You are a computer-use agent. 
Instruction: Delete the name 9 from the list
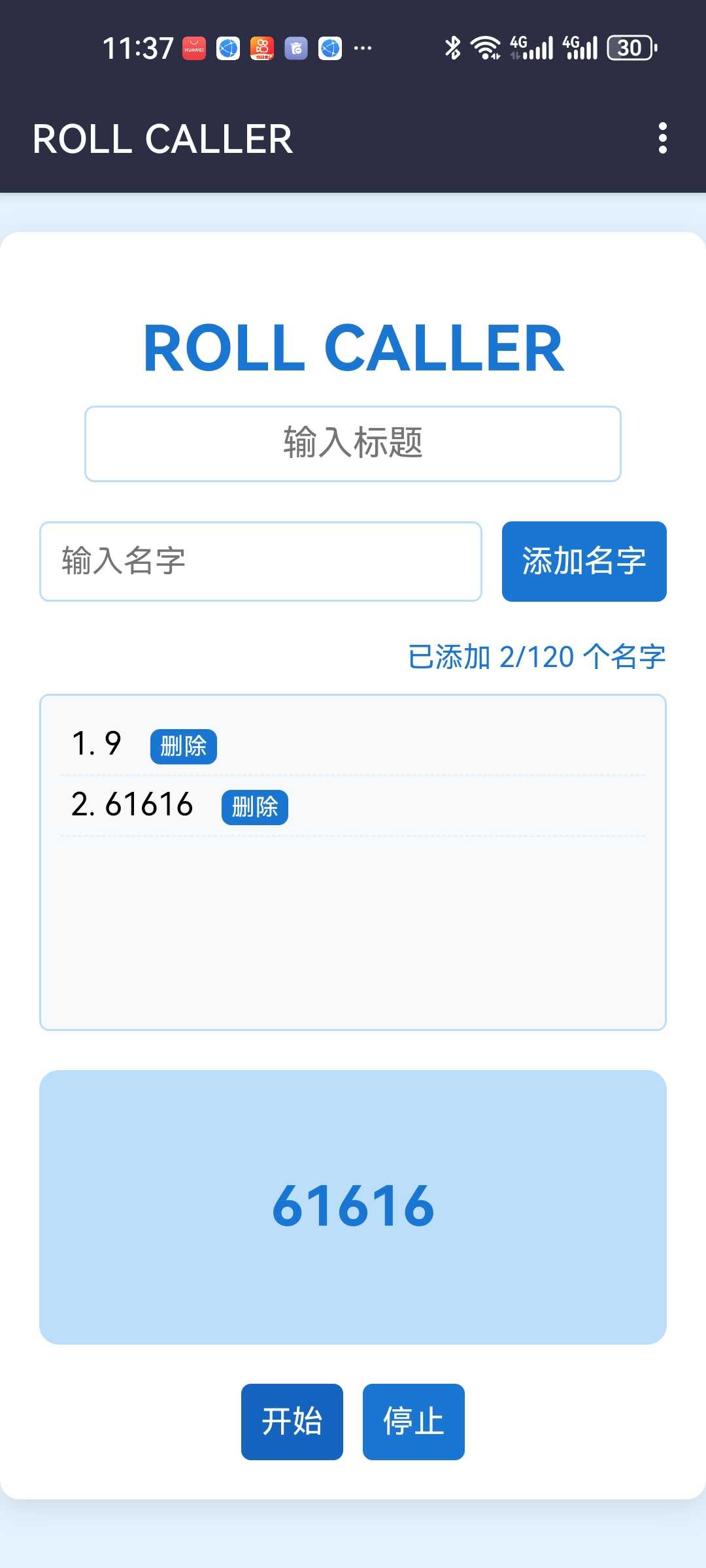click(183, 746)
